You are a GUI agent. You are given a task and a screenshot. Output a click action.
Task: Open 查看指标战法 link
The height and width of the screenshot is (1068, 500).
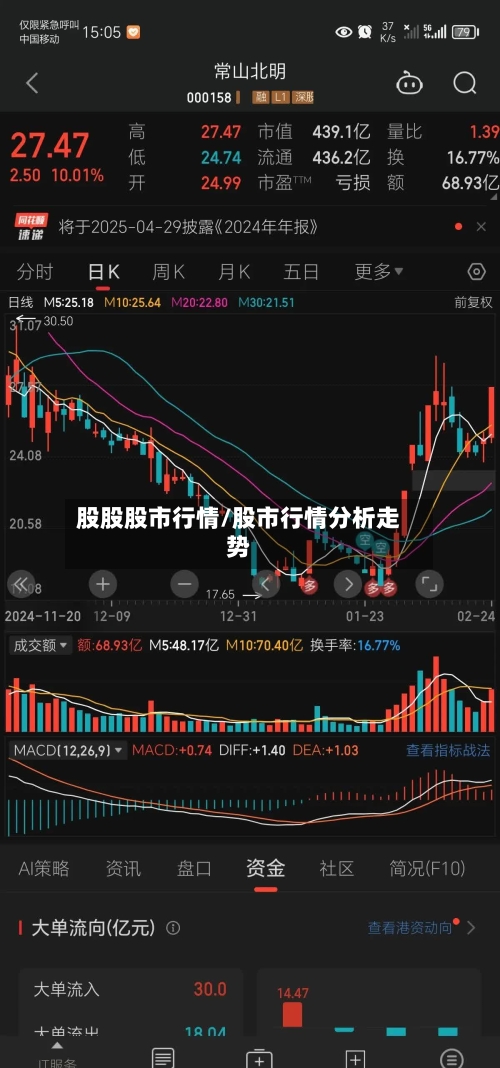[448, 751]
